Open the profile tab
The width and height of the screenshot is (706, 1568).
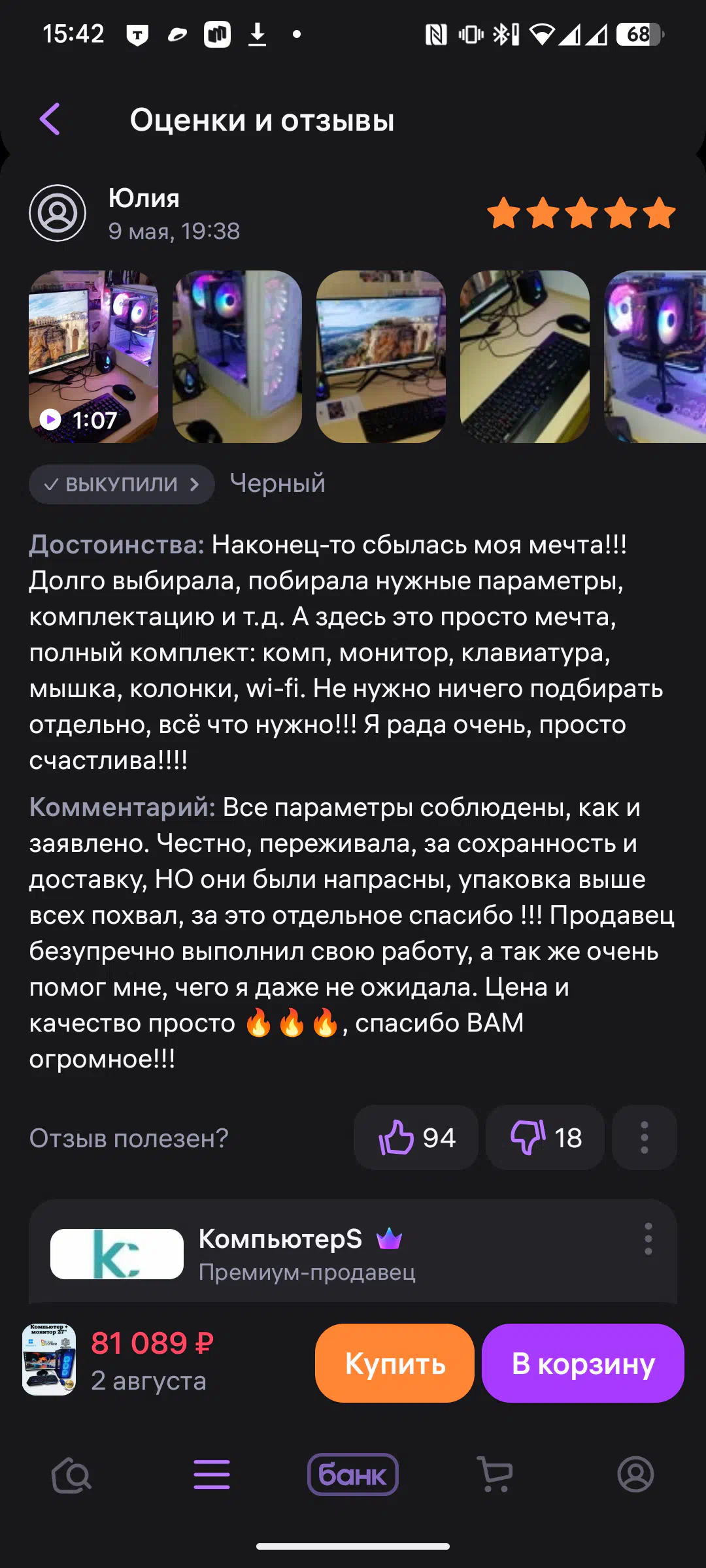click(635, 1475)
